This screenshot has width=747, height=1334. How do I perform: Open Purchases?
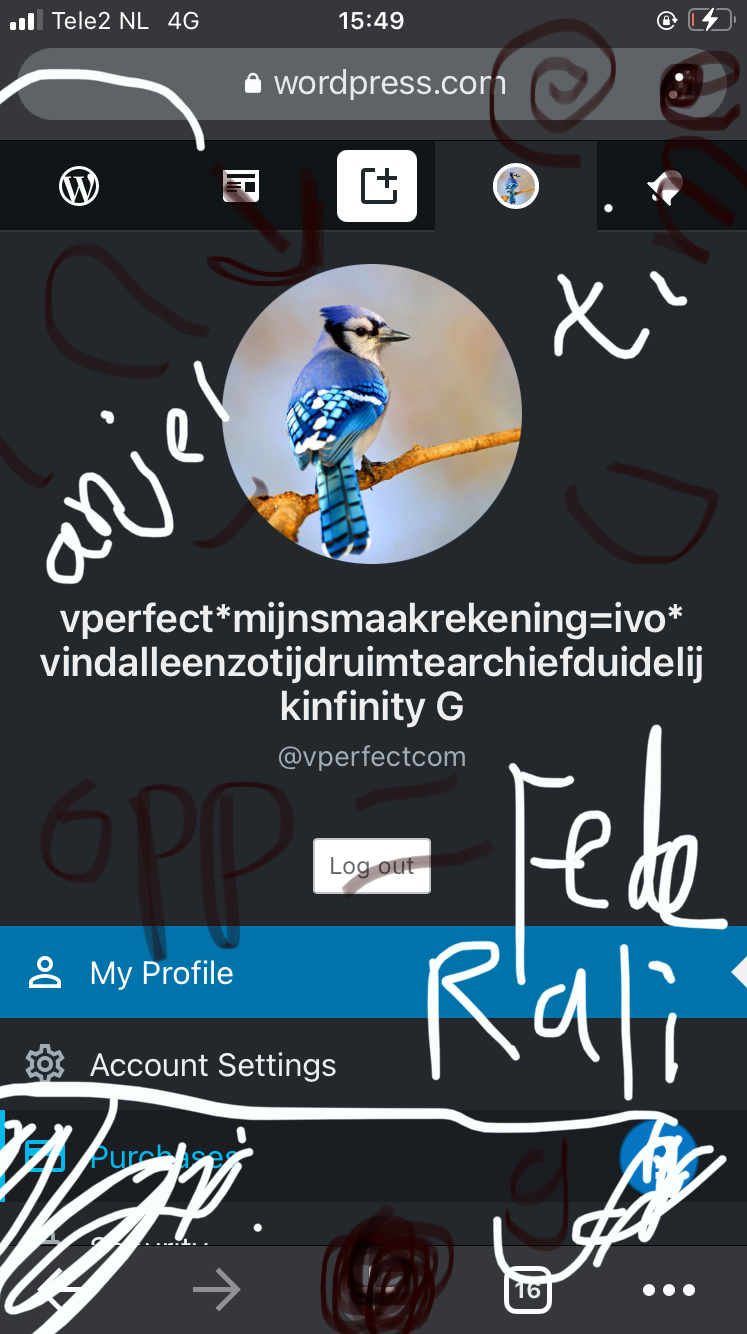[165, 1157]
